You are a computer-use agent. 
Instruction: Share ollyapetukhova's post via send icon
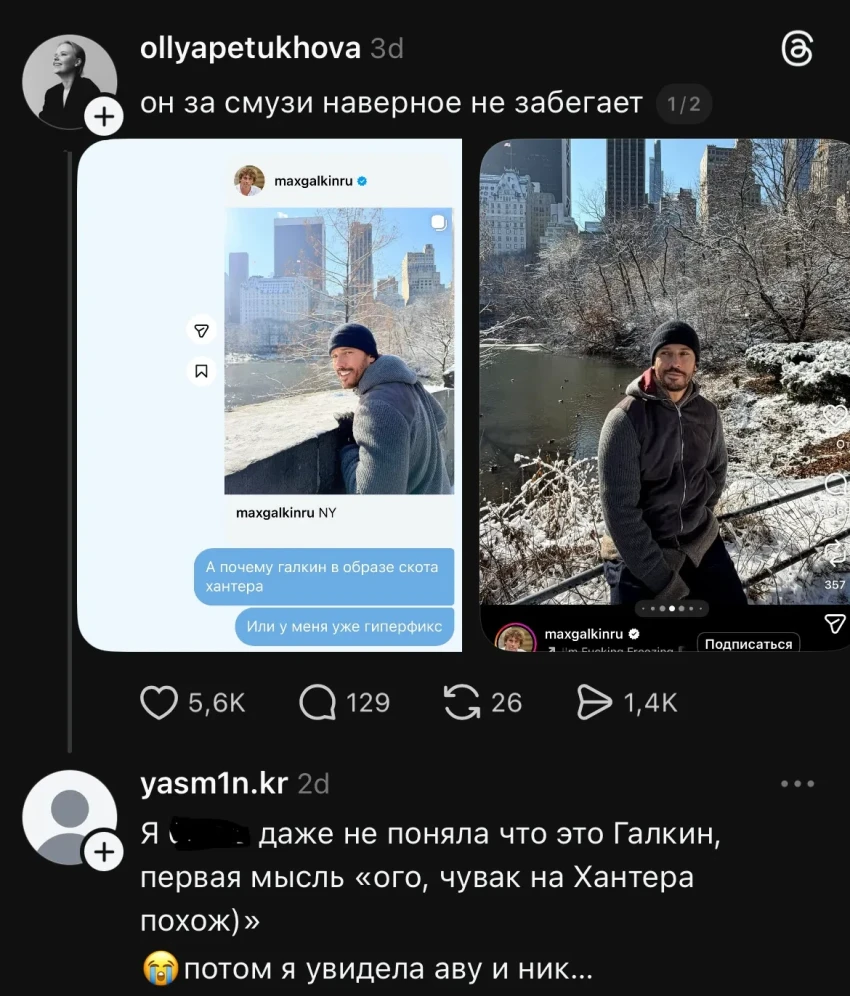(595, 703)
